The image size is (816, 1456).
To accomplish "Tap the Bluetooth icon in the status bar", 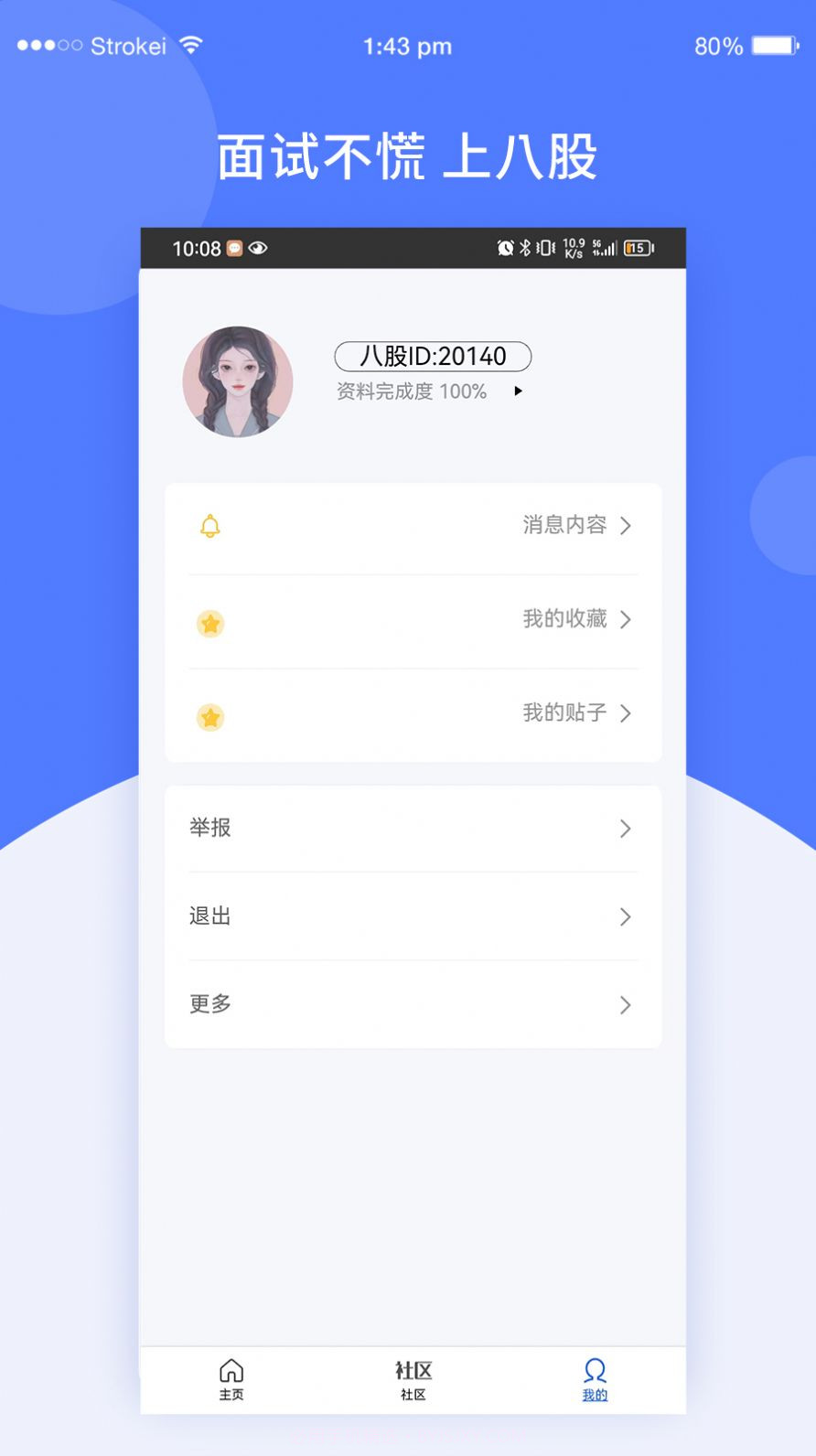I will (526, 247).
